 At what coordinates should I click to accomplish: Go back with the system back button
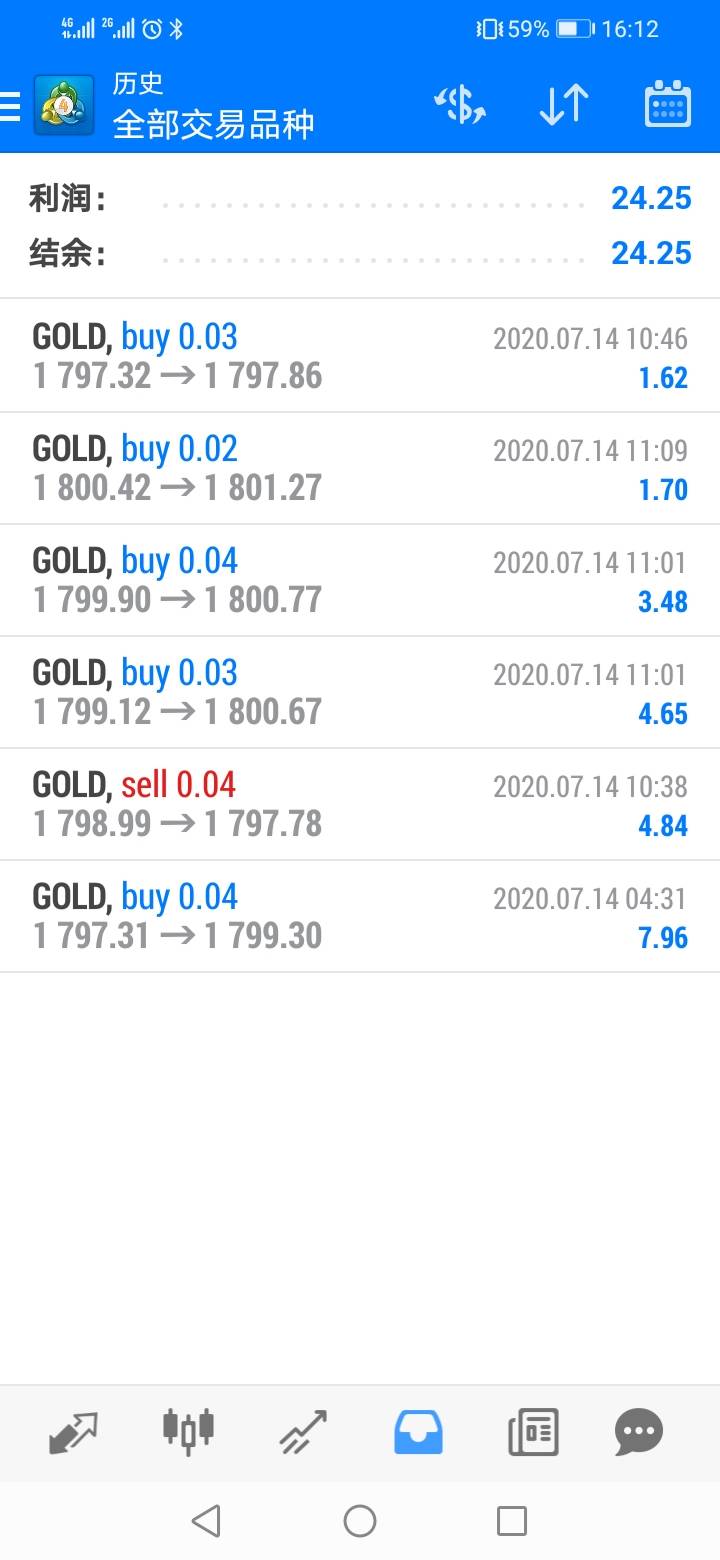[206, 1521]
